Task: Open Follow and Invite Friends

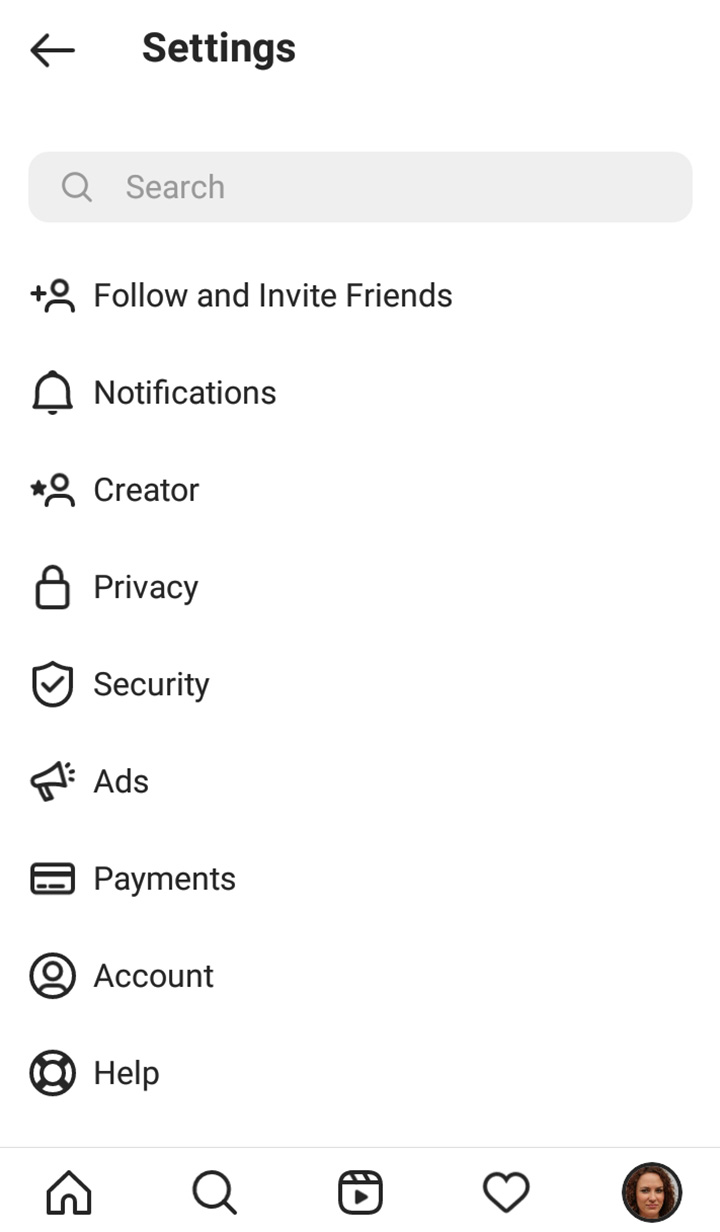Action: pos(360,296)
